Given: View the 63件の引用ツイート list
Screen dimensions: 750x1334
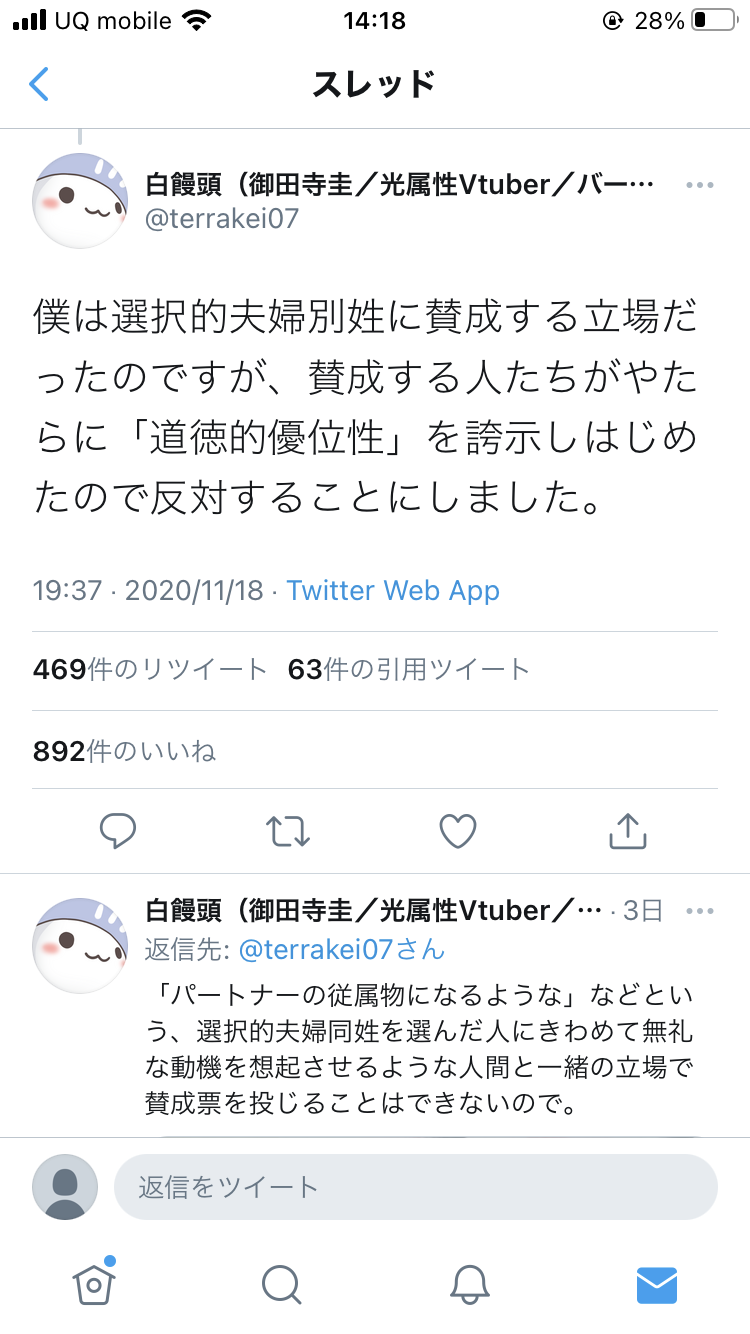Looking at the screenshot, I should 408,669.
